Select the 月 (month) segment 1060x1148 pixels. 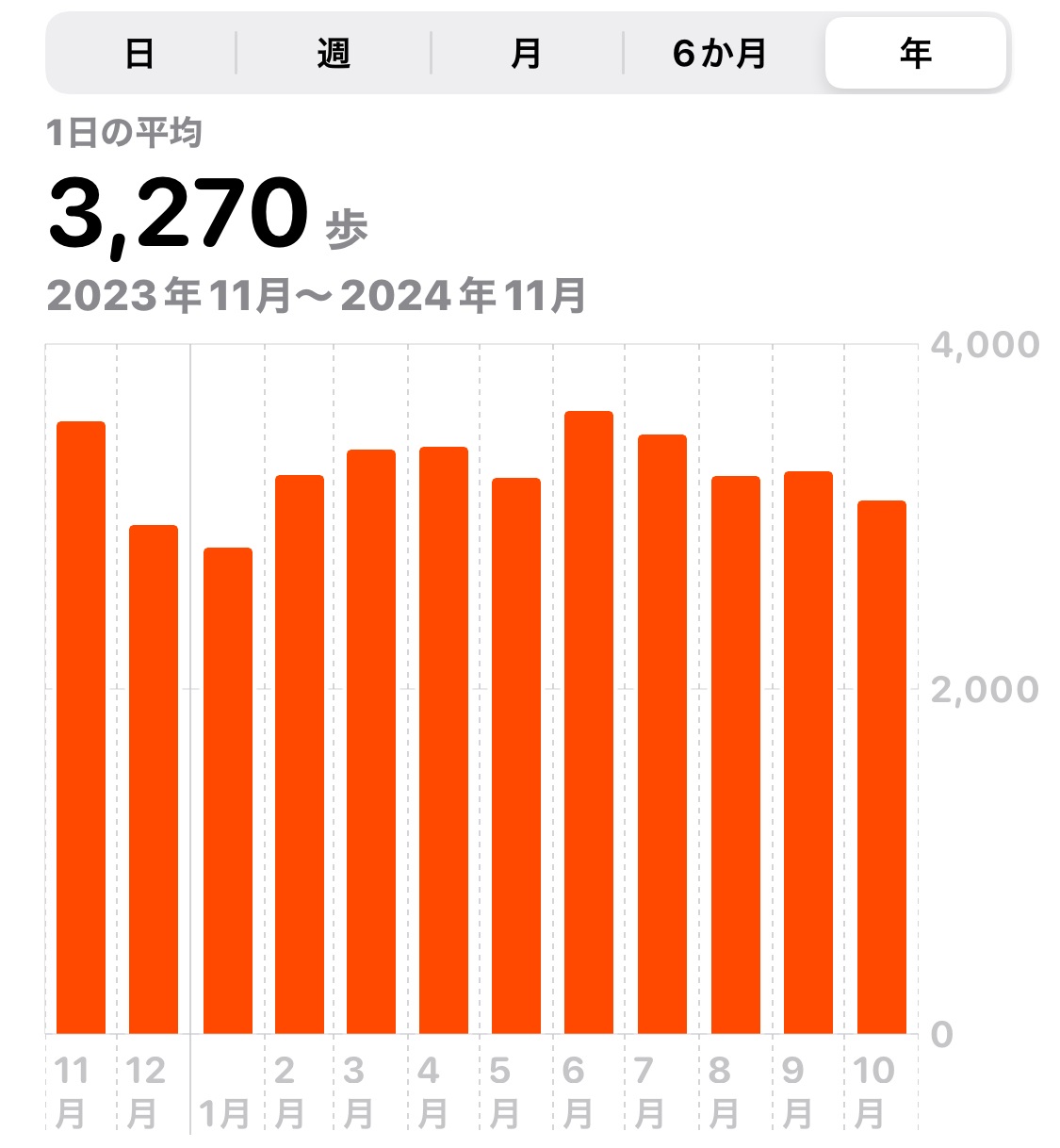pyautogui.click(x=527, y=54)
